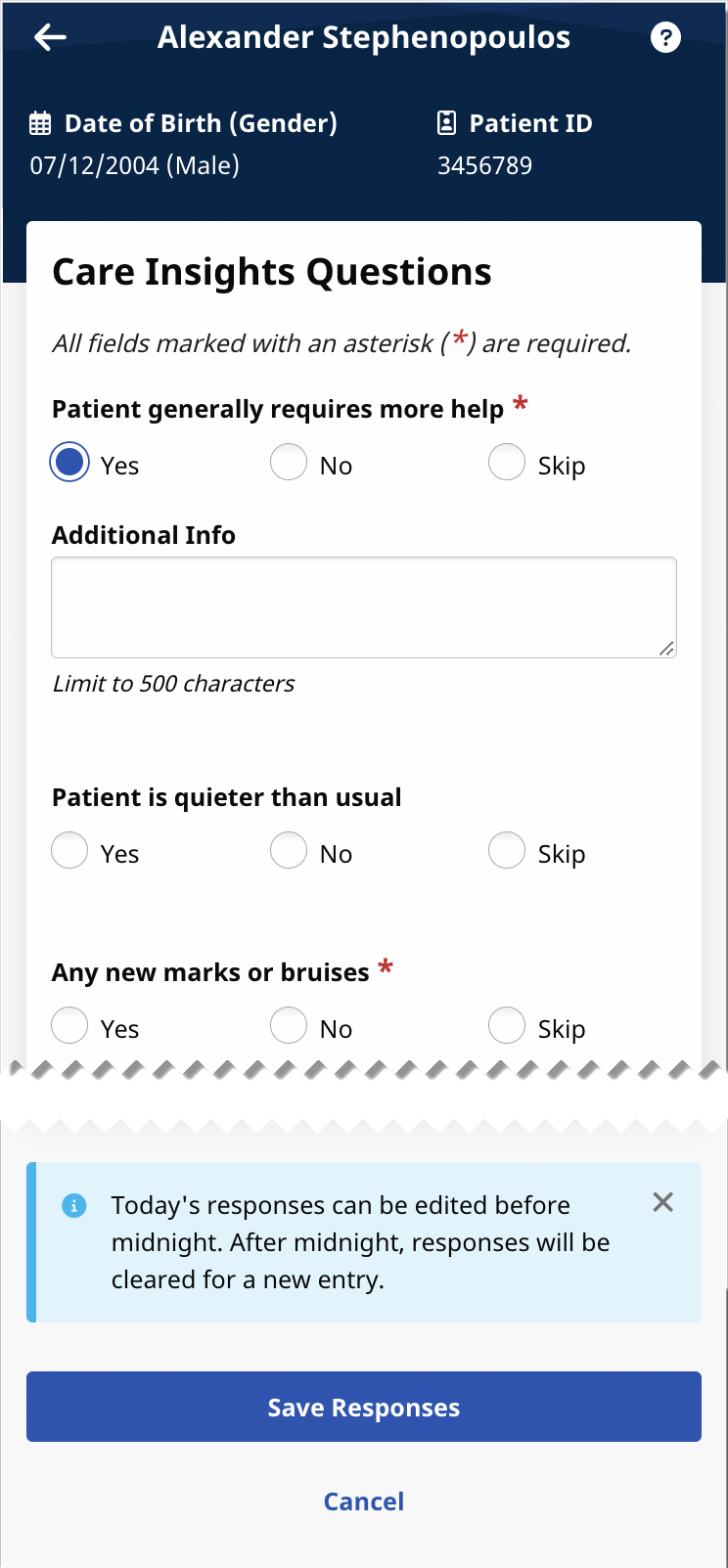
Task: Cancel the care insights form
Action: [364, 1501]
